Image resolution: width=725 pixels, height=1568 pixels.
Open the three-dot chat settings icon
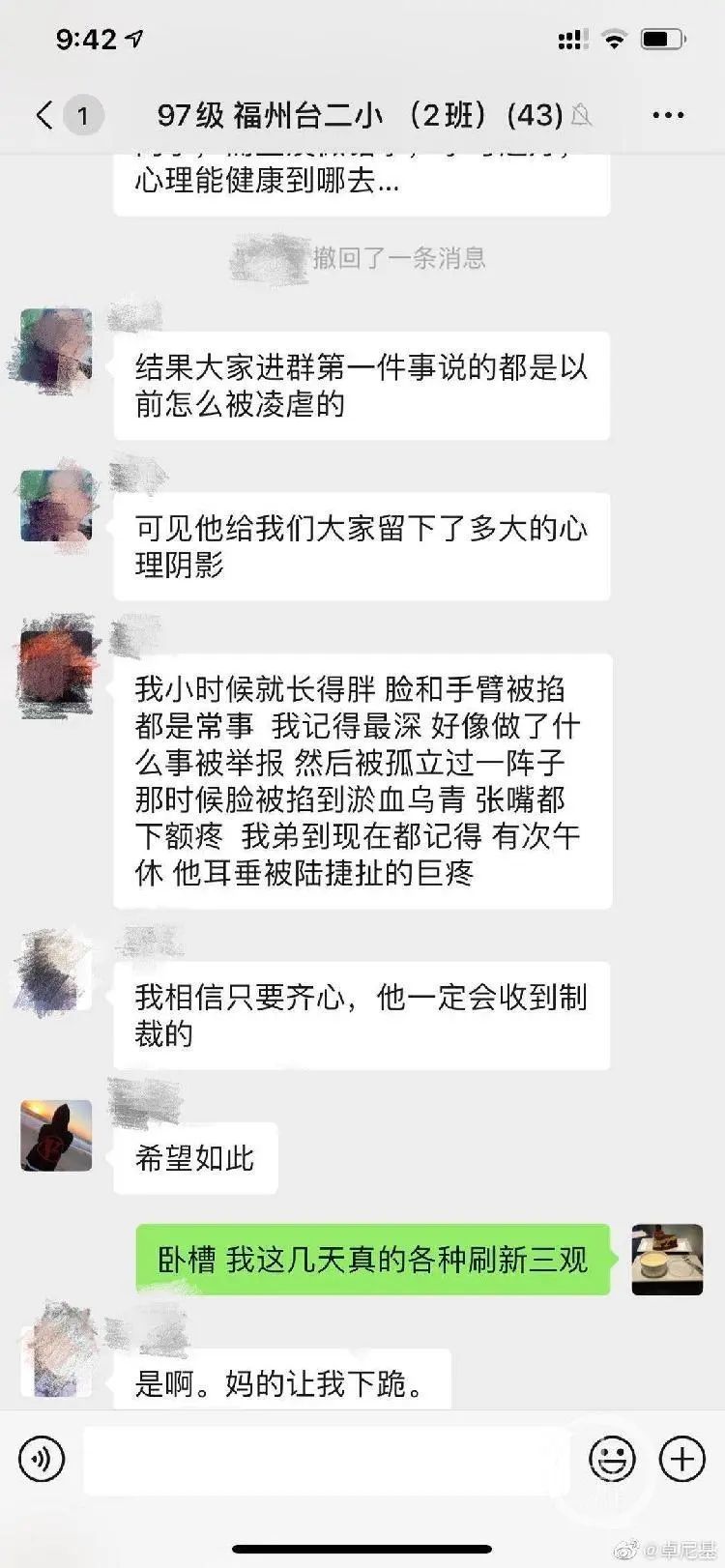click(x=668, y=115)
